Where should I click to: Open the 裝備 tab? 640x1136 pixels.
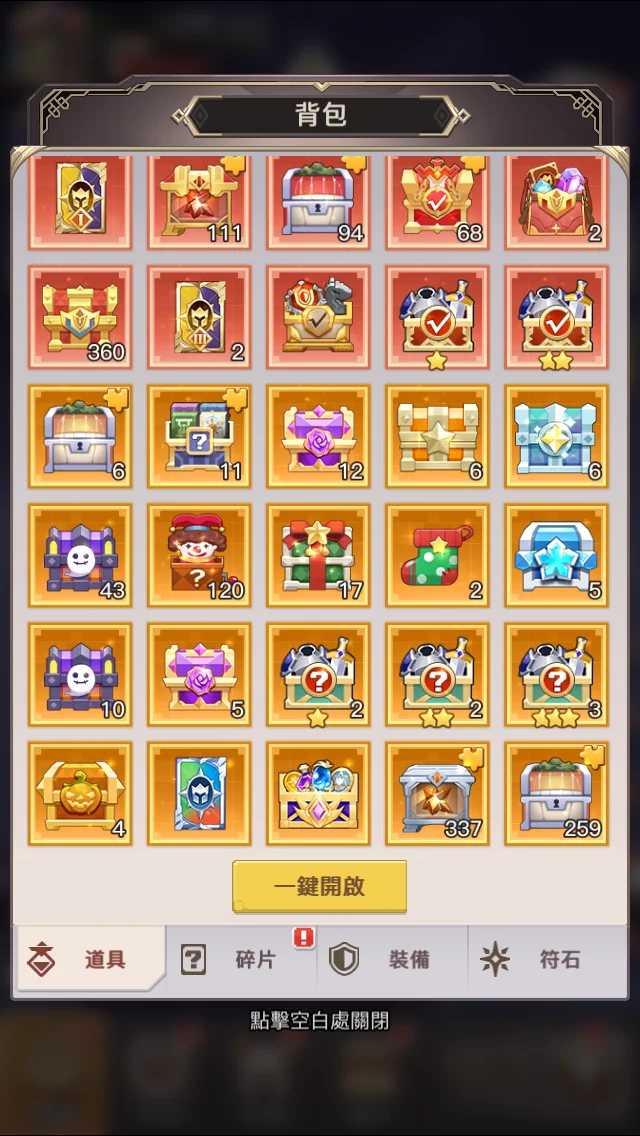pos(392,960)
